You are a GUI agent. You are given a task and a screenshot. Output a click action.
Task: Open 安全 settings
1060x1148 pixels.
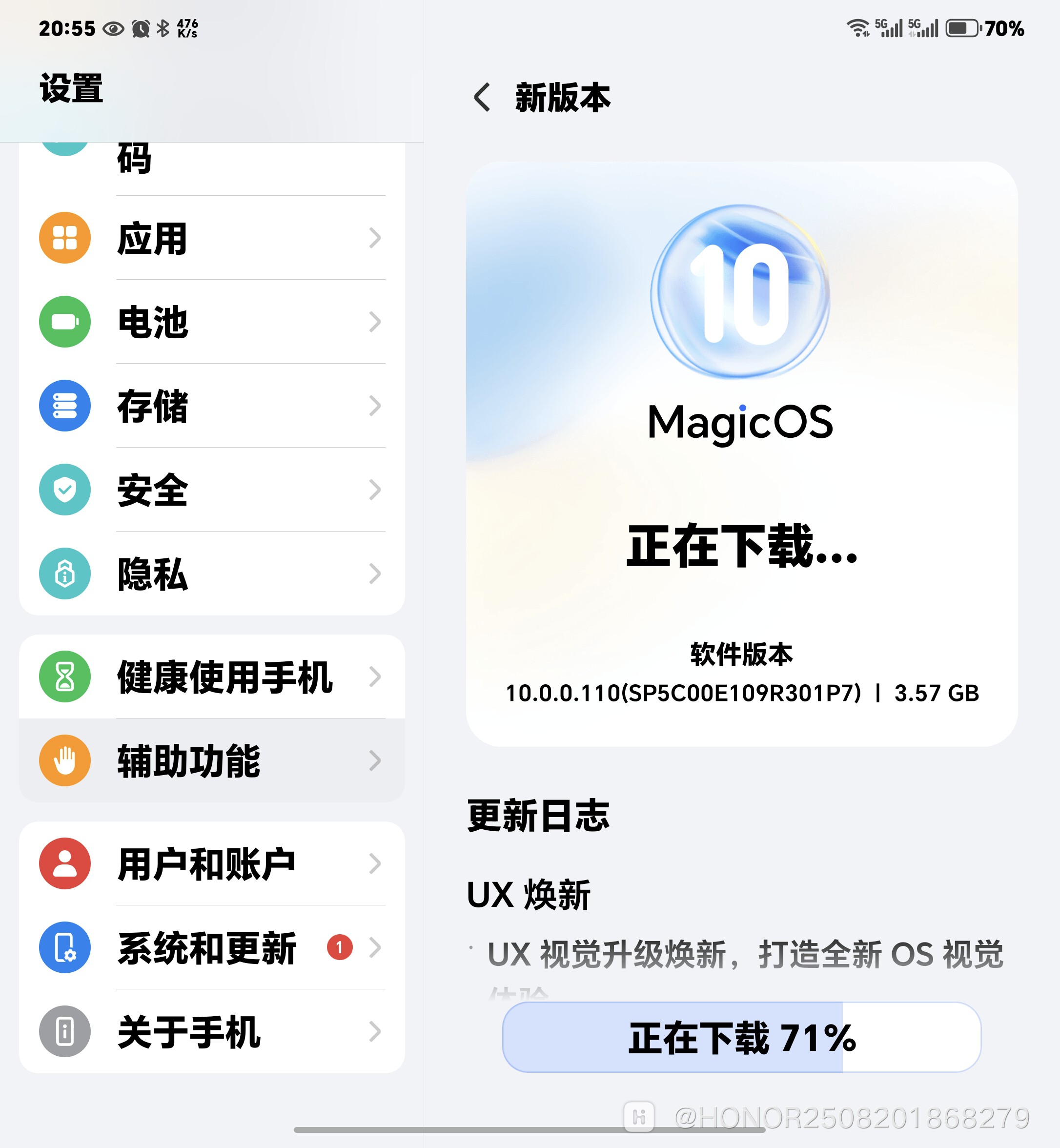[212, 490]
